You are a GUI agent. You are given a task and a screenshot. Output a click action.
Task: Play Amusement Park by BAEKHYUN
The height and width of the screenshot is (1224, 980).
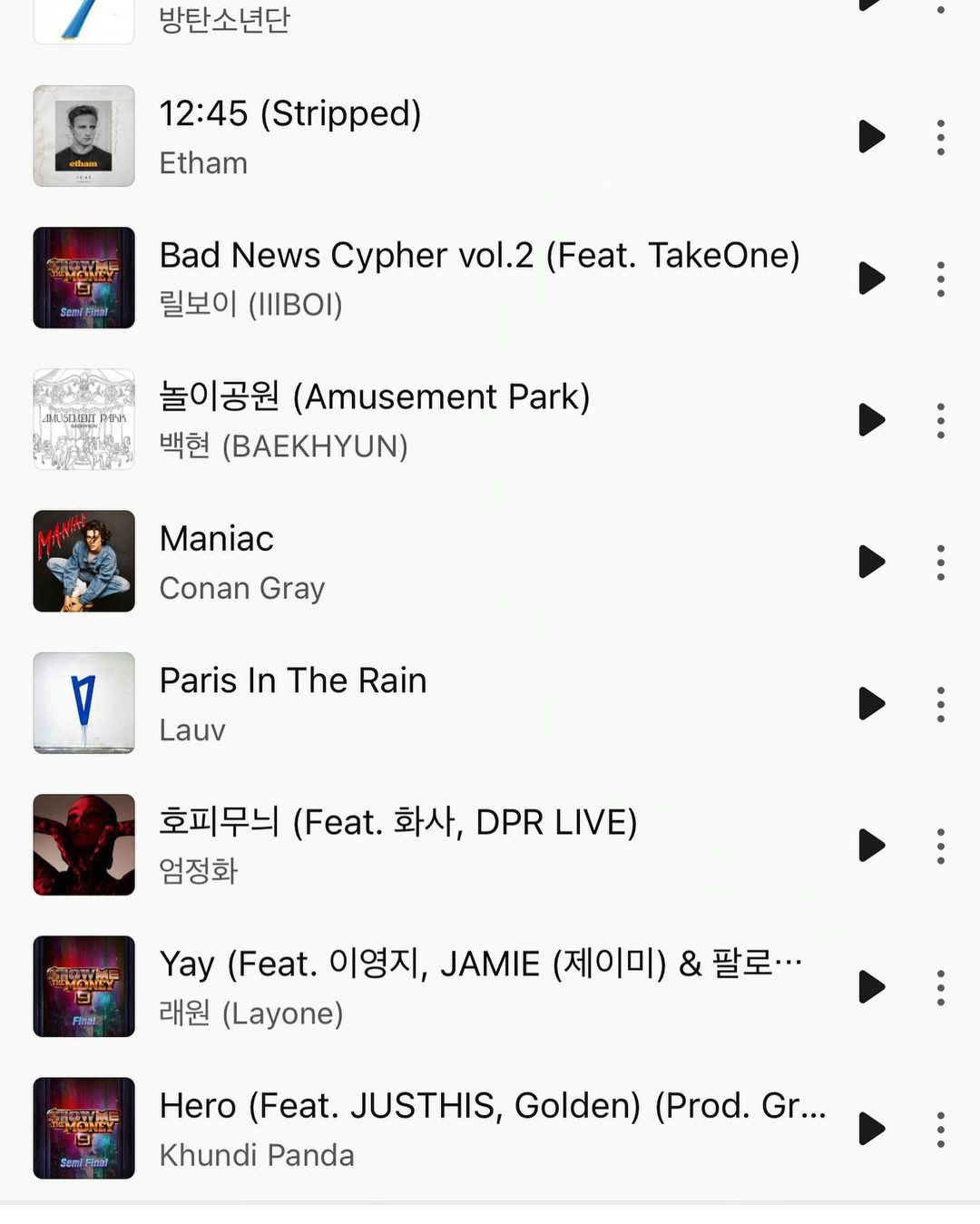point(871,420)
